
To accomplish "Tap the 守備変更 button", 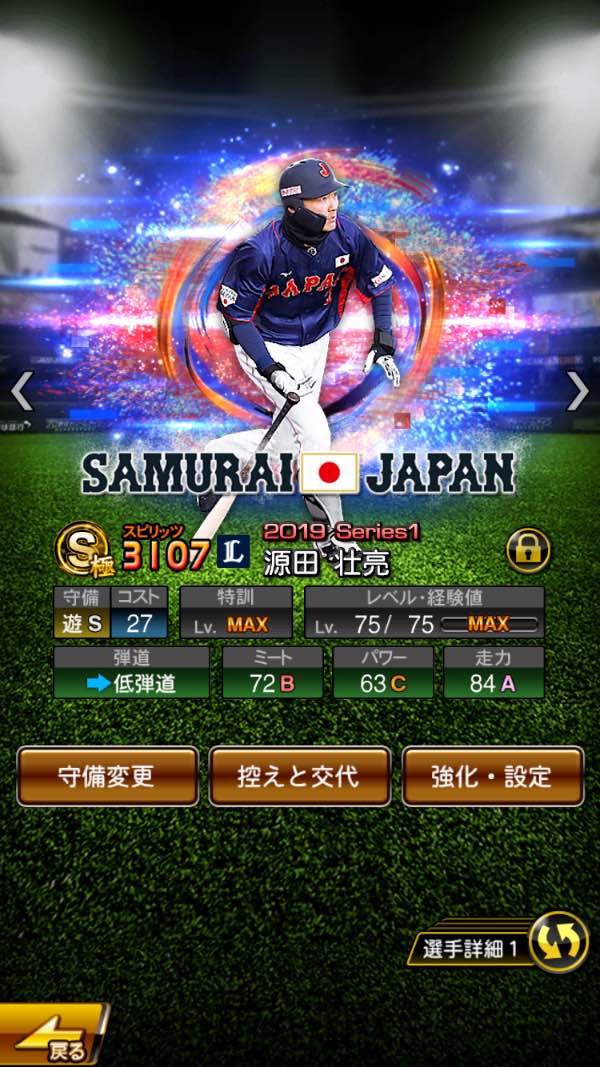I will click(x=107, y=776).
